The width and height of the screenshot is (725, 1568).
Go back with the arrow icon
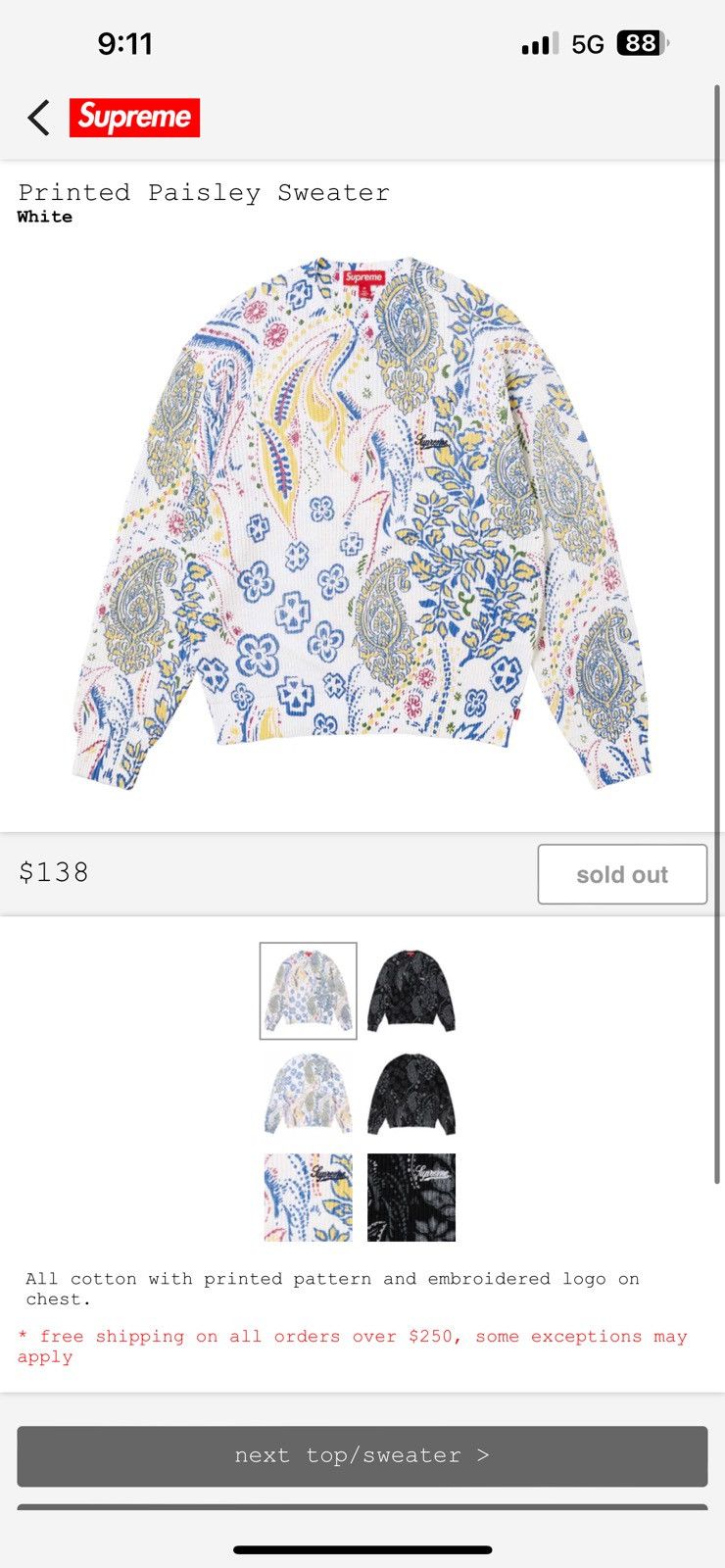click(38, 118)
